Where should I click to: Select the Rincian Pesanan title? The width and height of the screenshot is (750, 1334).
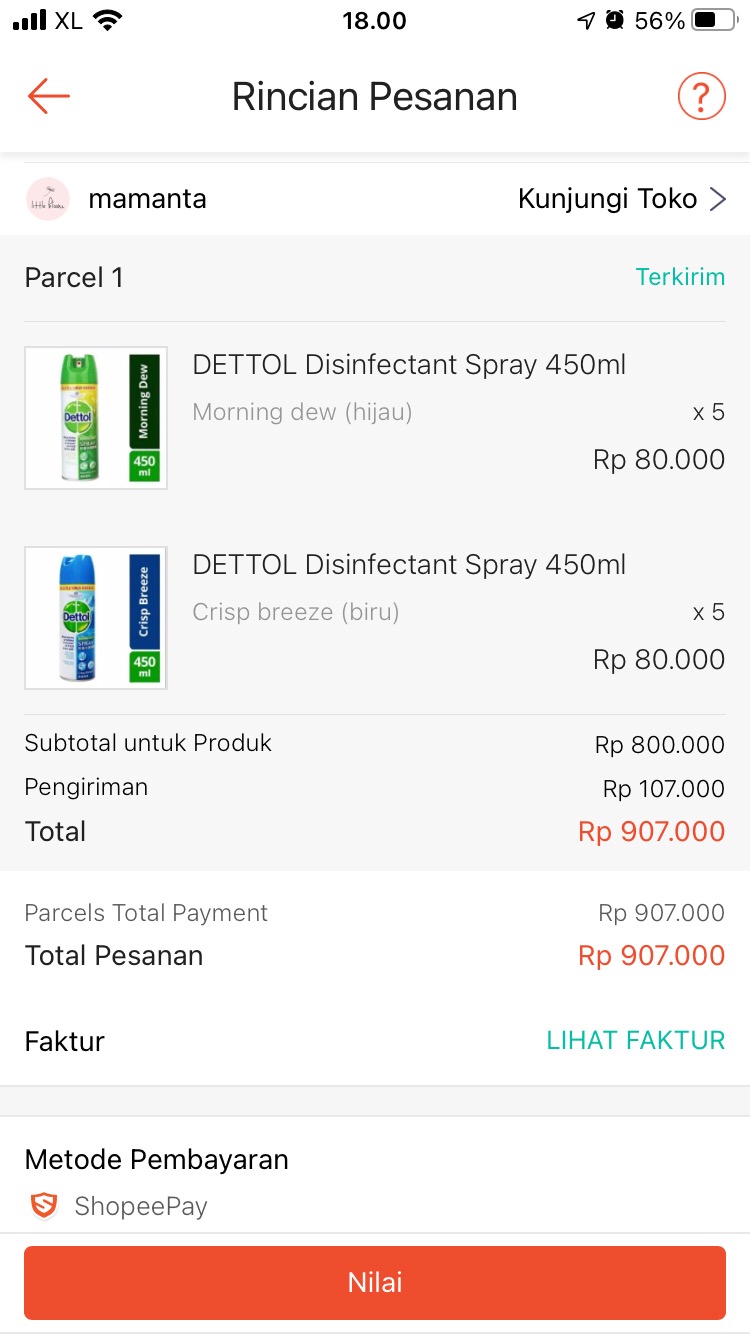pos(374,96)
